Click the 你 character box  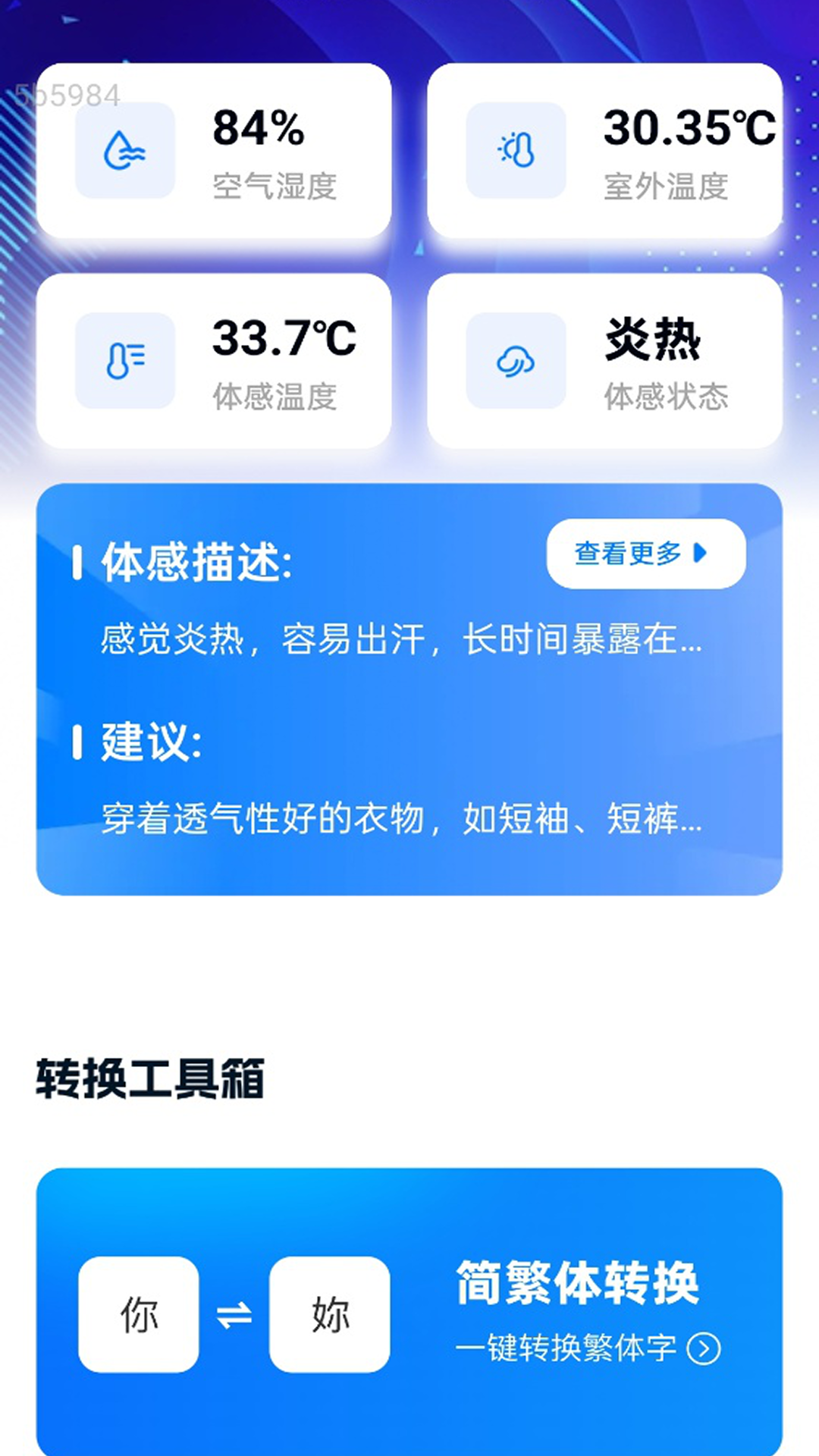[137, 1313]
